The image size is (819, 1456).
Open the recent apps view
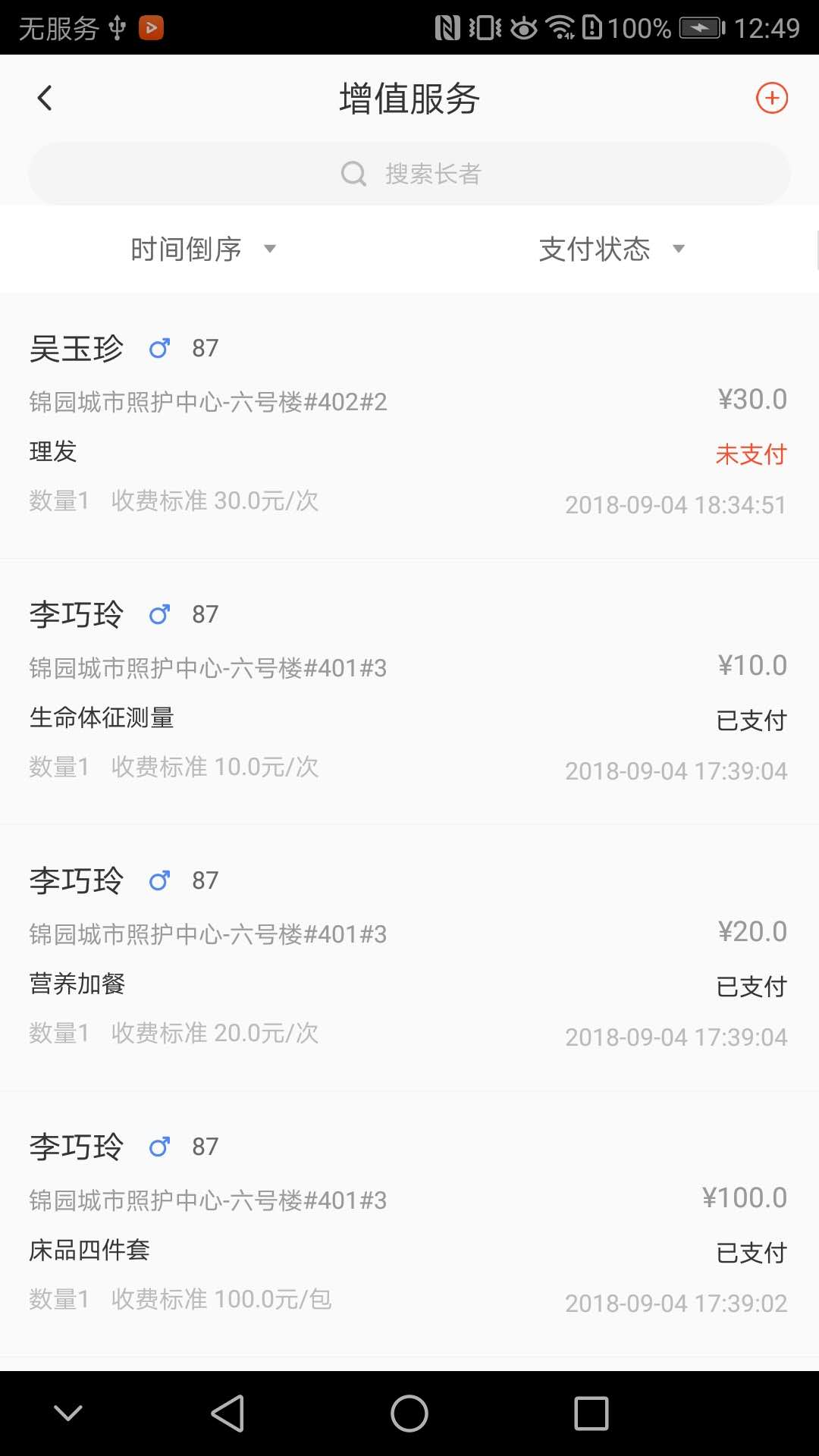tap(591, 1414)
